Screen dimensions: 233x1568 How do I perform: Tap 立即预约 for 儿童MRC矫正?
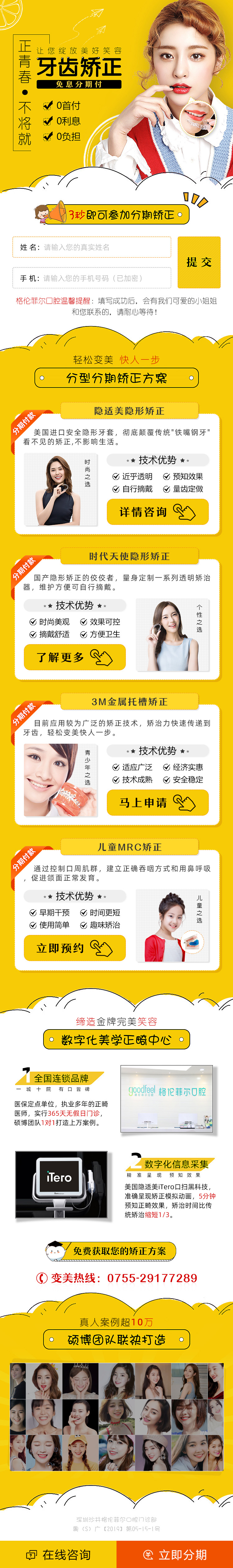click(75, 948)
